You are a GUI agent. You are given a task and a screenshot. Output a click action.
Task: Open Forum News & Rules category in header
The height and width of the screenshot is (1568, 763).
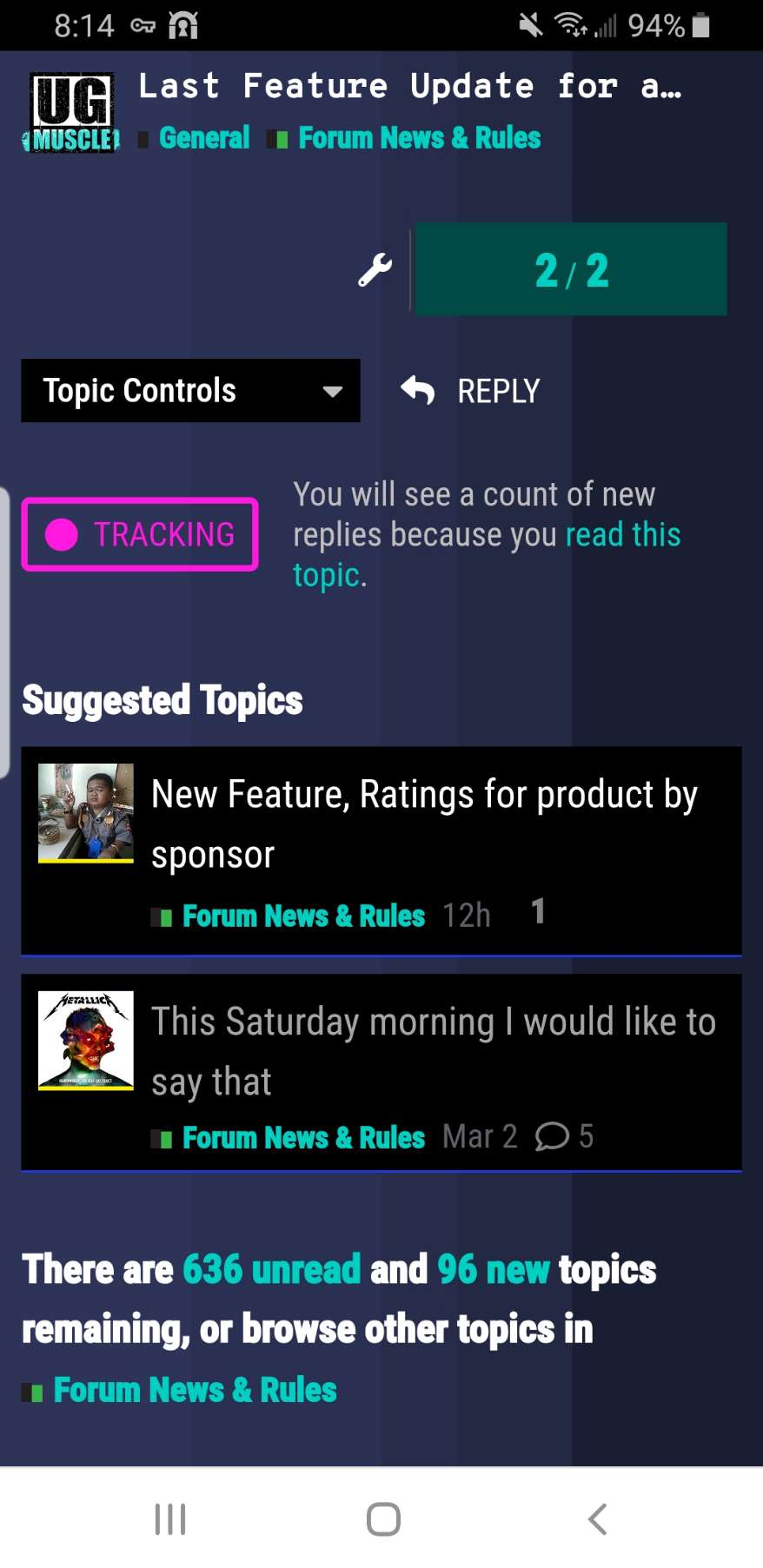point(419,138)
